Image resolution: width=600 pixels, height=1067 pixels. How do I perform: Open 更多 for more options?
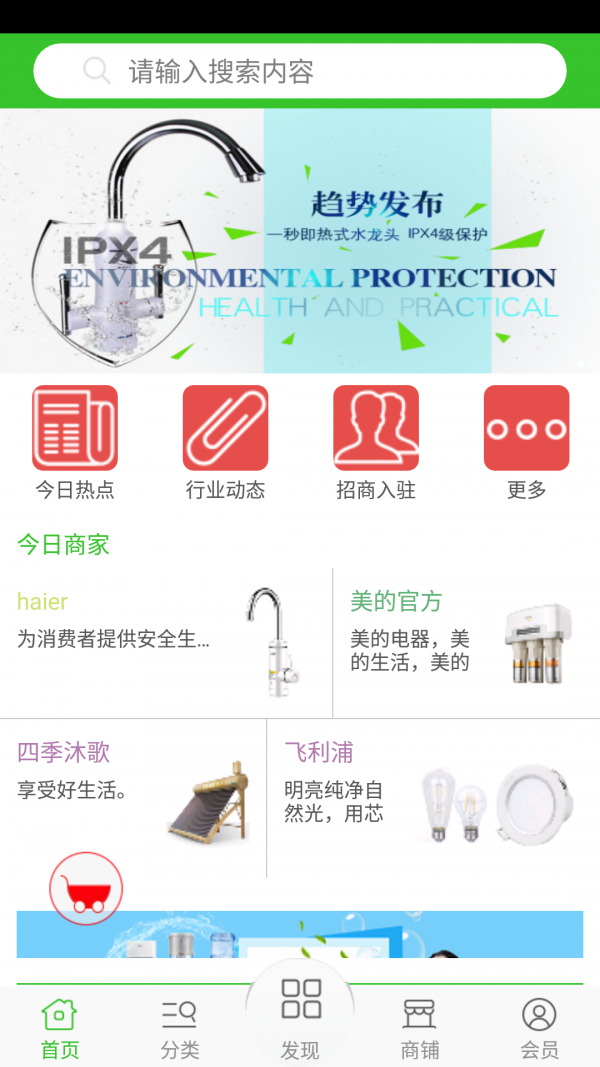[x=526, y=442]
